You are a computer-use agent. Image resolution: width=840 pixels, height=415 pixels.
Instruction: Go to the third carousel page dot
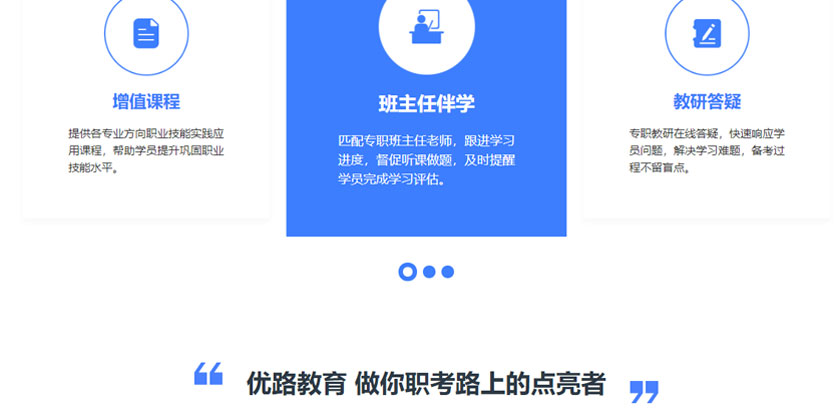click(x=448, y=272)
